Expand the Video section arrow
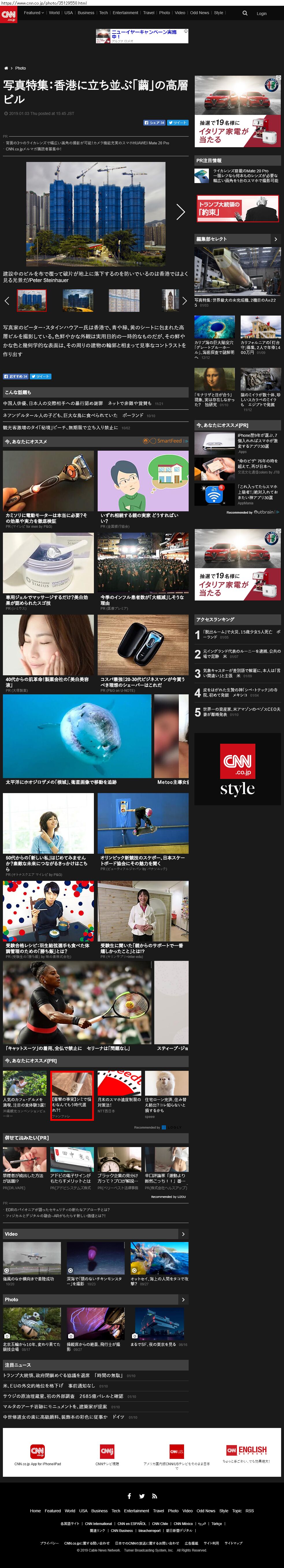 [182, 1234]
